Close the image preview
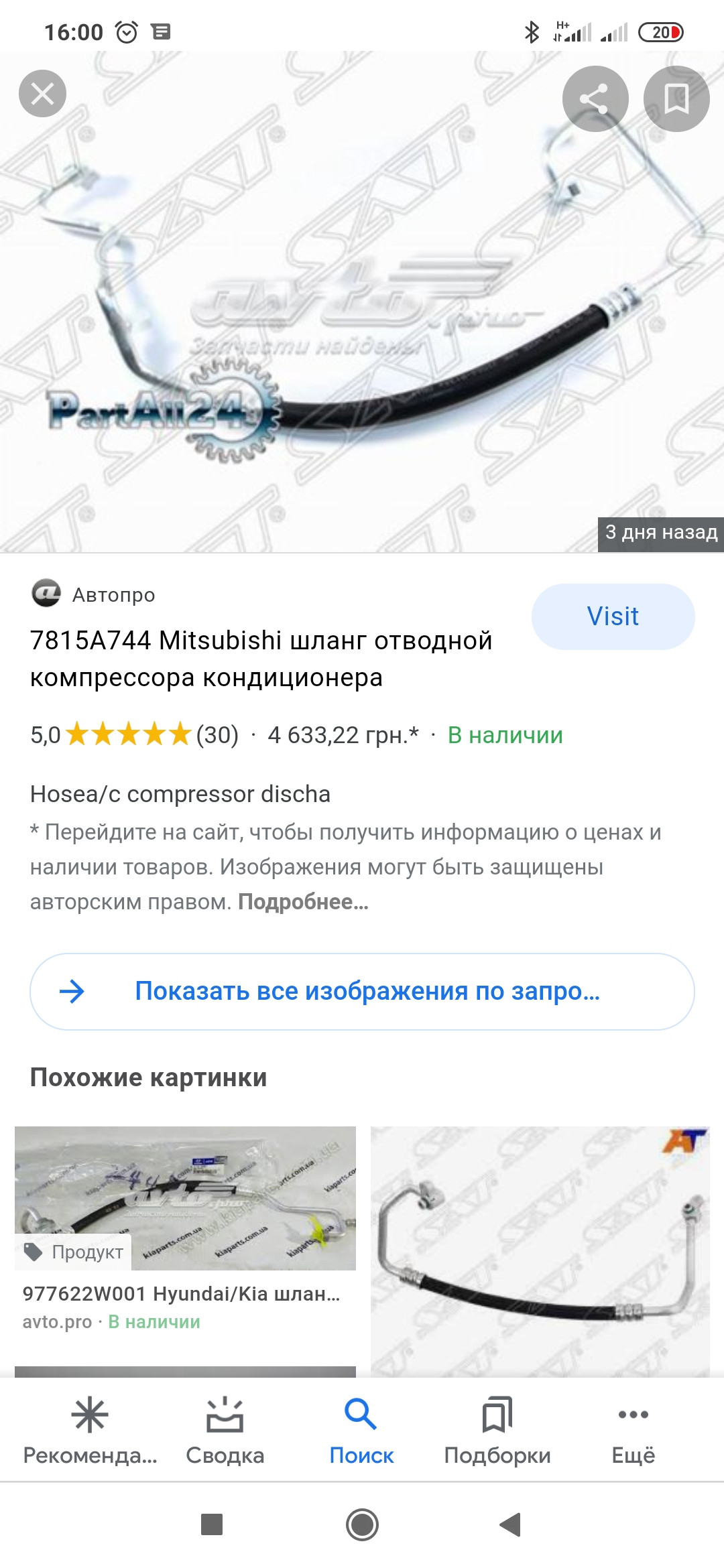This screenshot has height=1568, width=724. [x=42, y=94]
